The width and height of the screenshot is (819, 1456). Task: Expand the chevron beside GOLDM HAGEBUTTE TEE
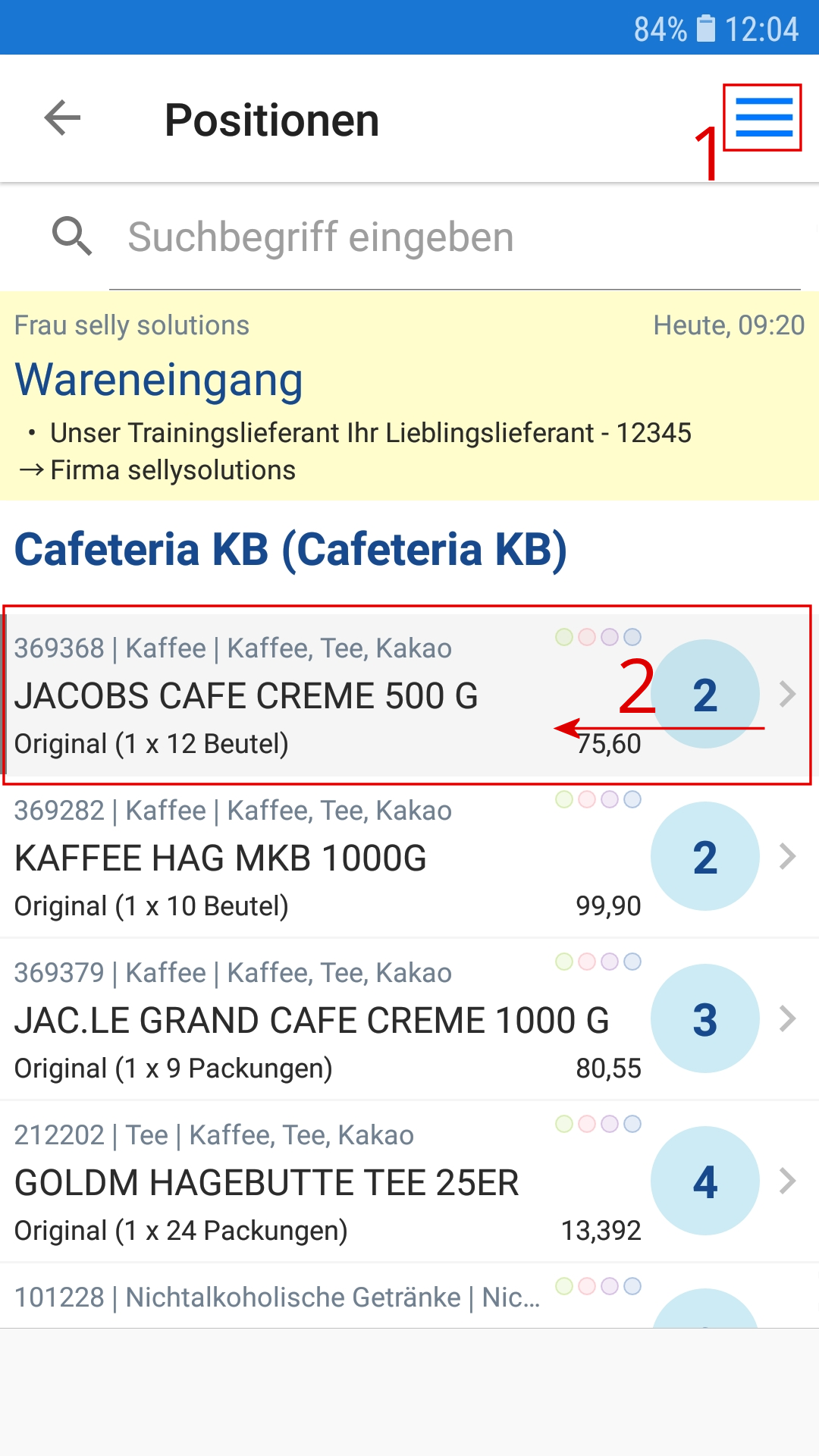[788, 1181]
